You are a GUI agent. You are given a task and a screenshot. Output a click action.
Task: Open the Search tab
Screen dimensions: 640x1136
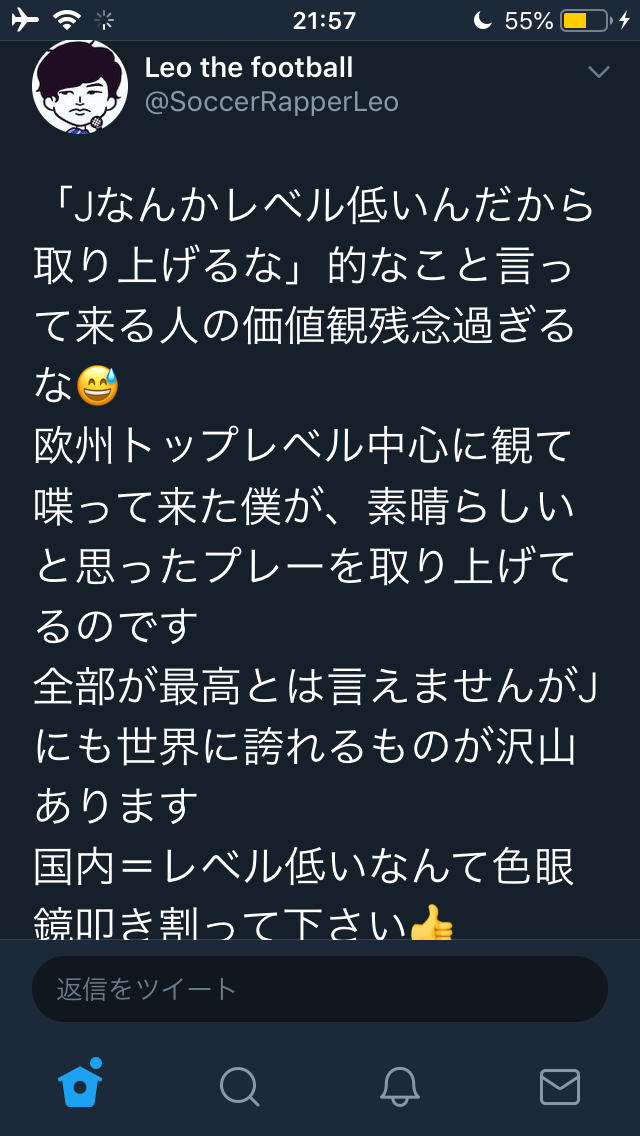coord(240,1087)
